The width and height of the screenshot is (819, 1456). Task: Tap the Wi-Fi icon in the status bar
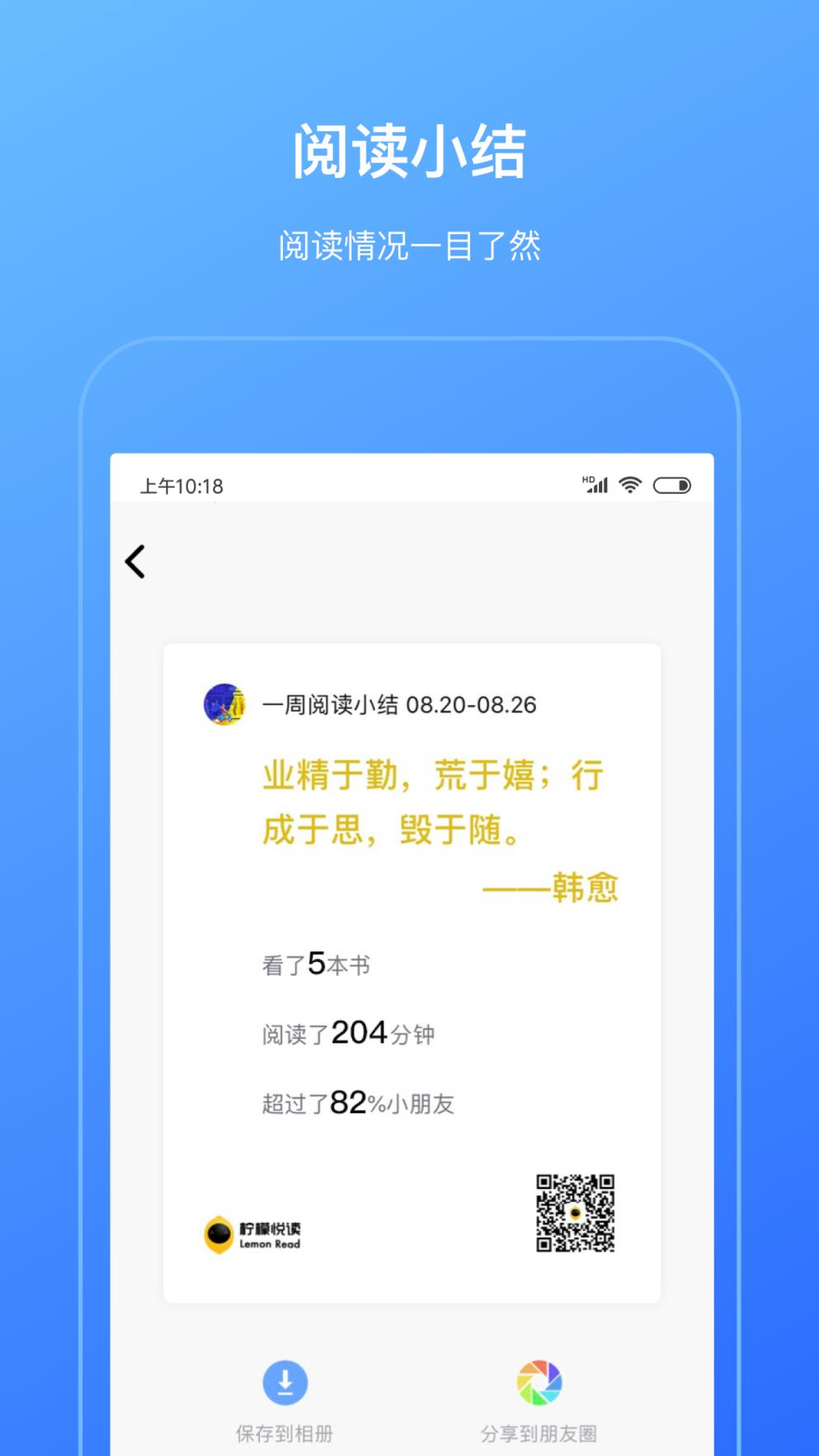coord(629,486)
